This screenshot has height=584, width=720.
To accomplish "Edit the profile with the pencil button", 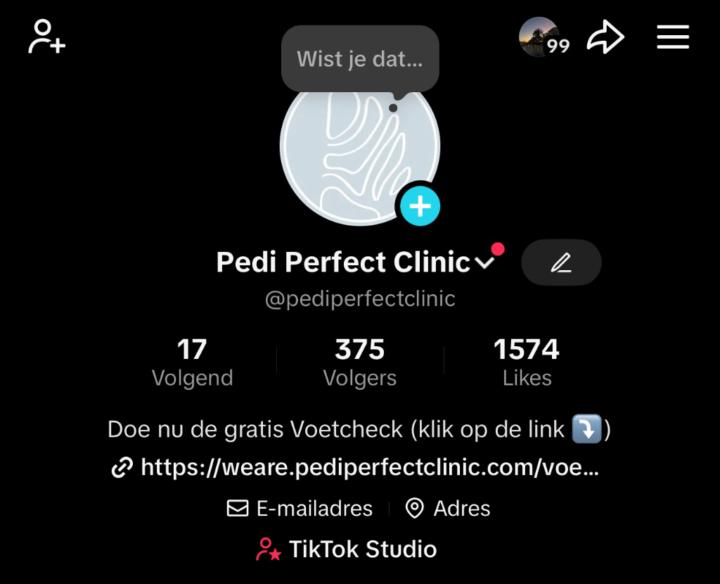I will coord(561,263).
